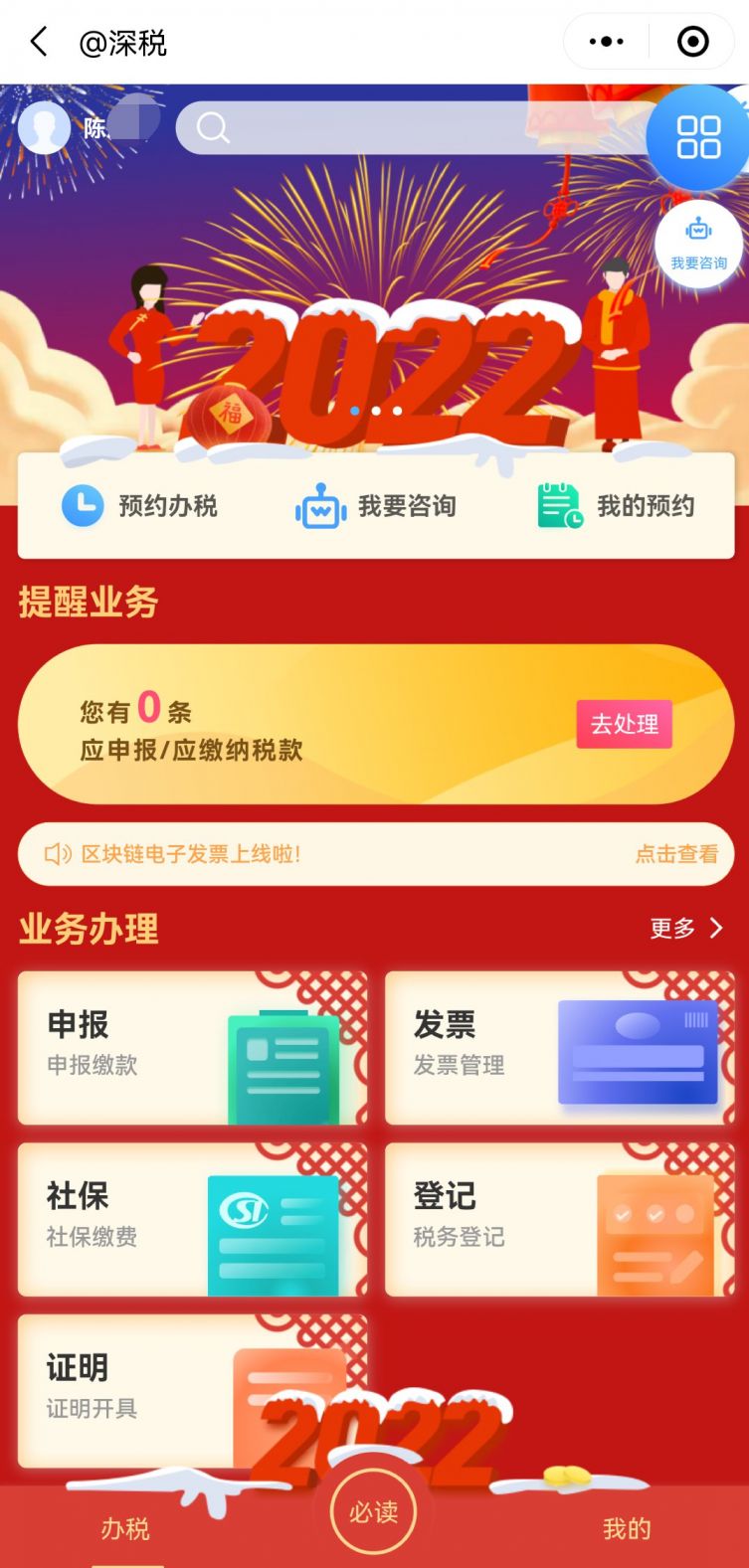Open 我要咨询 in the shortcut row
The image size is (749, 1568).
coord(376,506)
